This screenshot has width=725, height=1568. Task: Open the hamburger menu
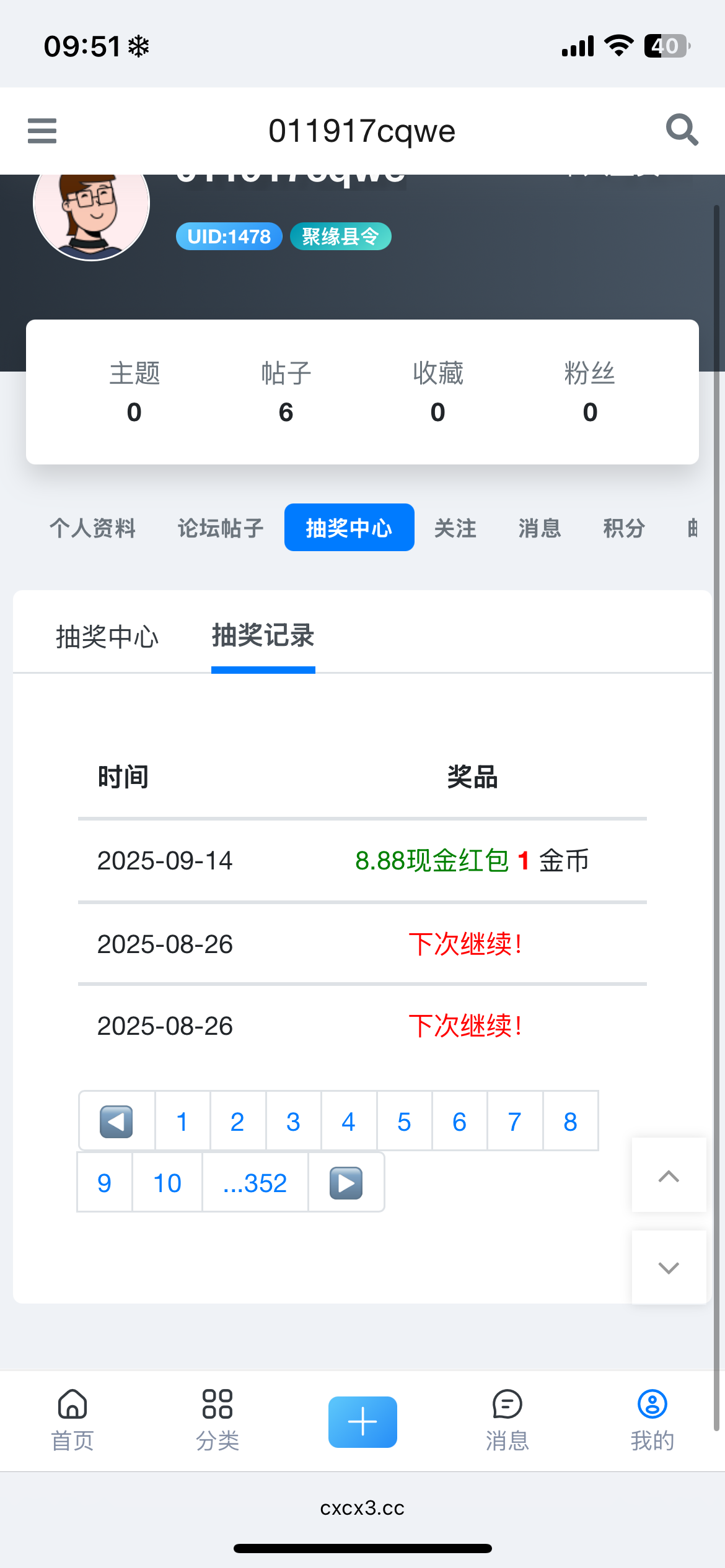(42, 131)
